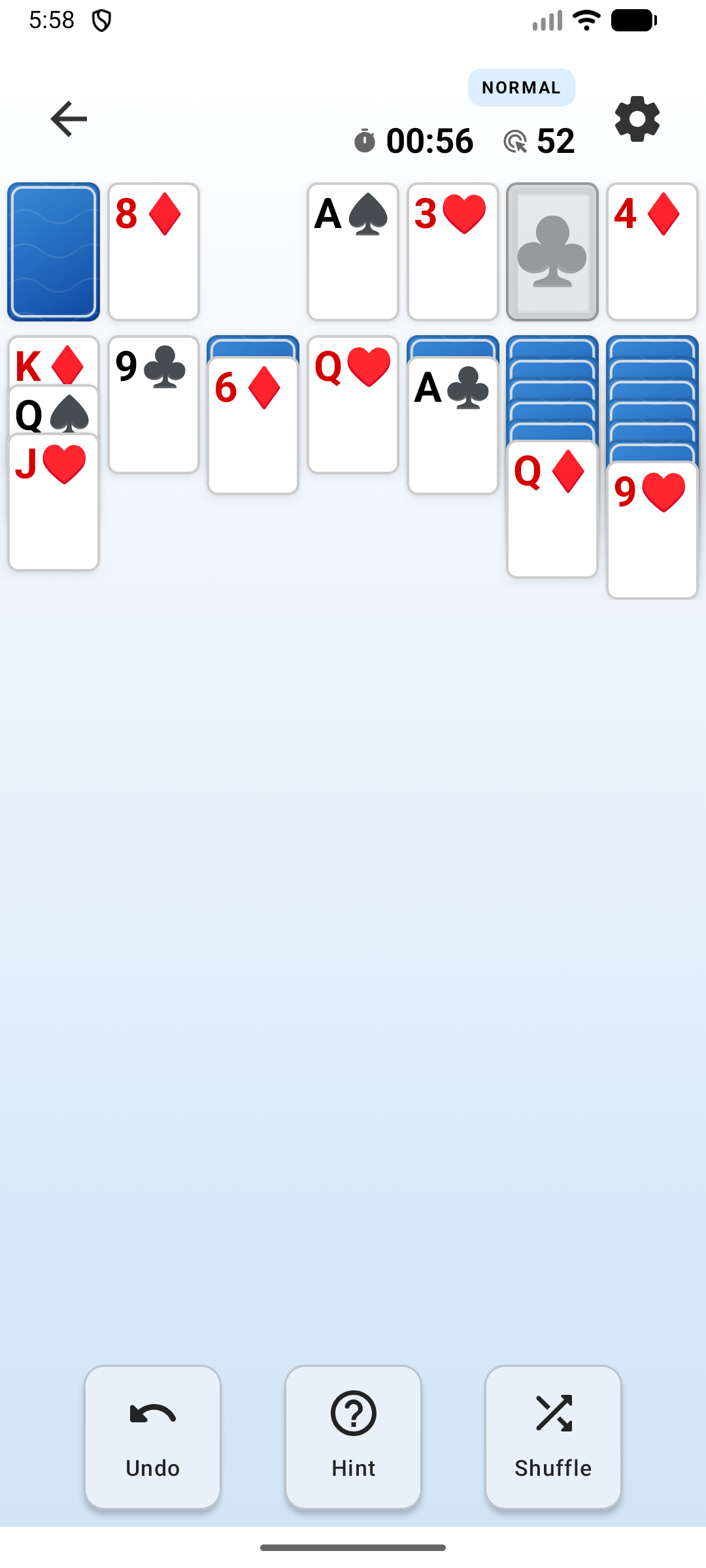This screenshot has width=706, height=1568.
Task: Tap the 3 of hearts foundation
Action: [x=452, y=252]
